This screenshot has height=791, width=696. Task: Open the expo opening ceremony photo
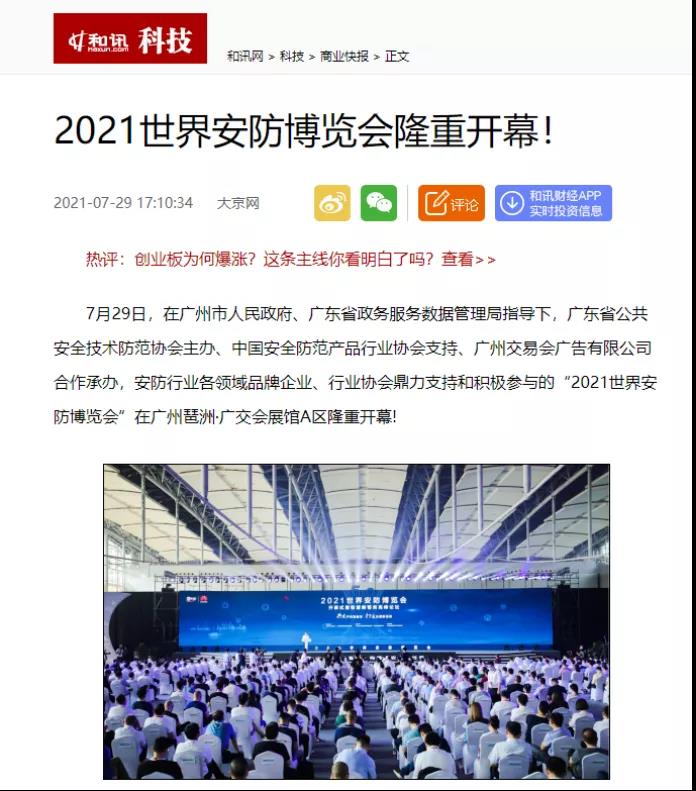click(x=356, y=621)
